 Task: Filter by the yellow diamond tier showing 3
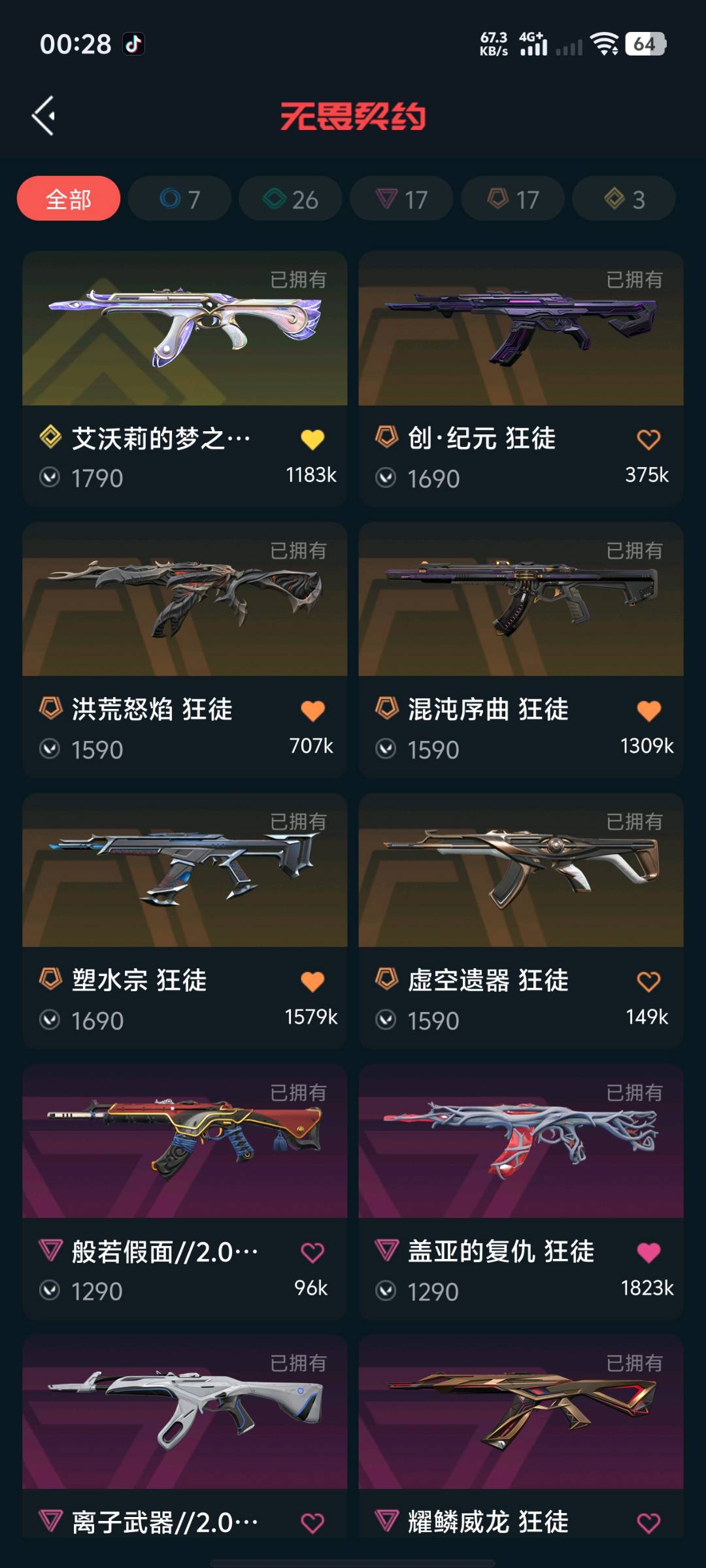tap(624, 199)
